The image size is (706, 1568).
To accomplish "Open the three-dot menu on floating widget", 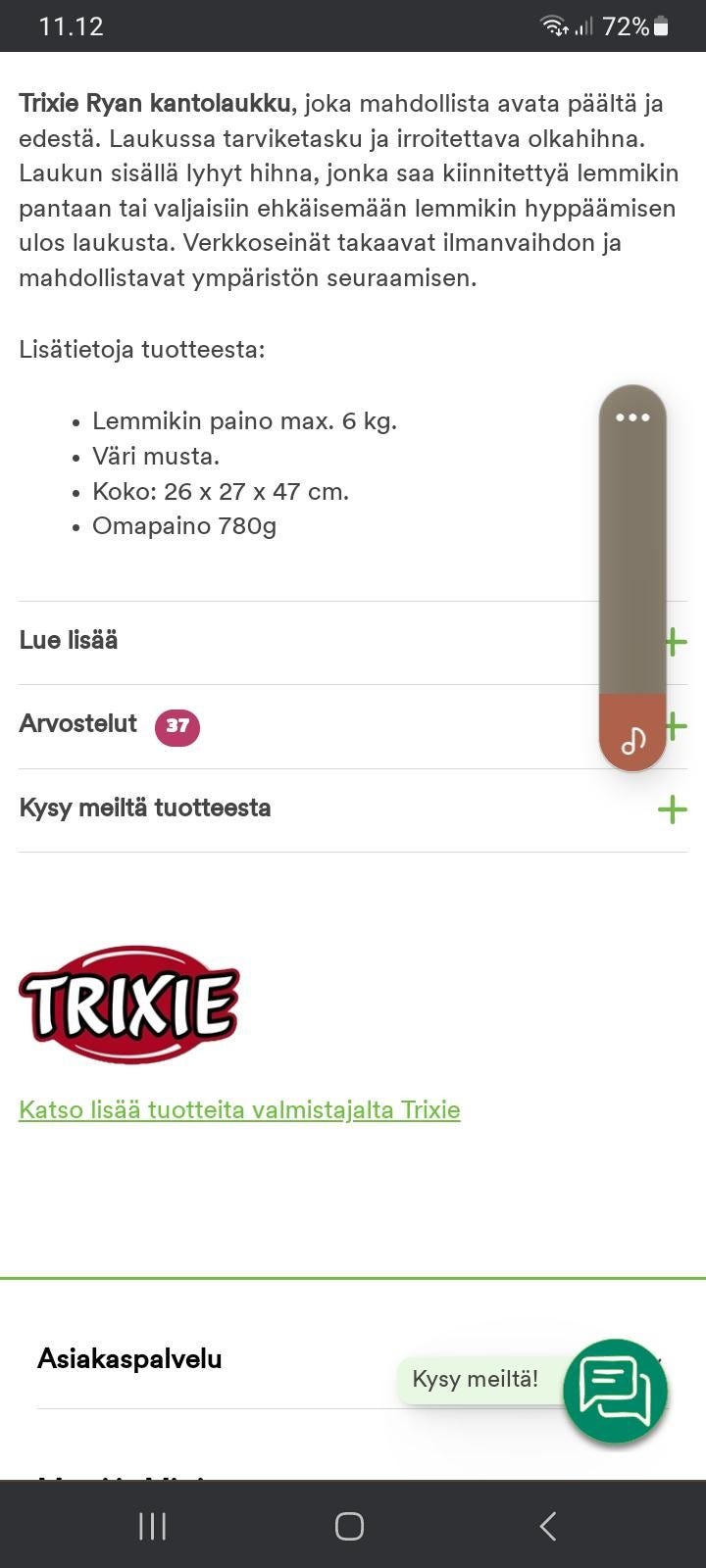I will (x=632, y=417).
